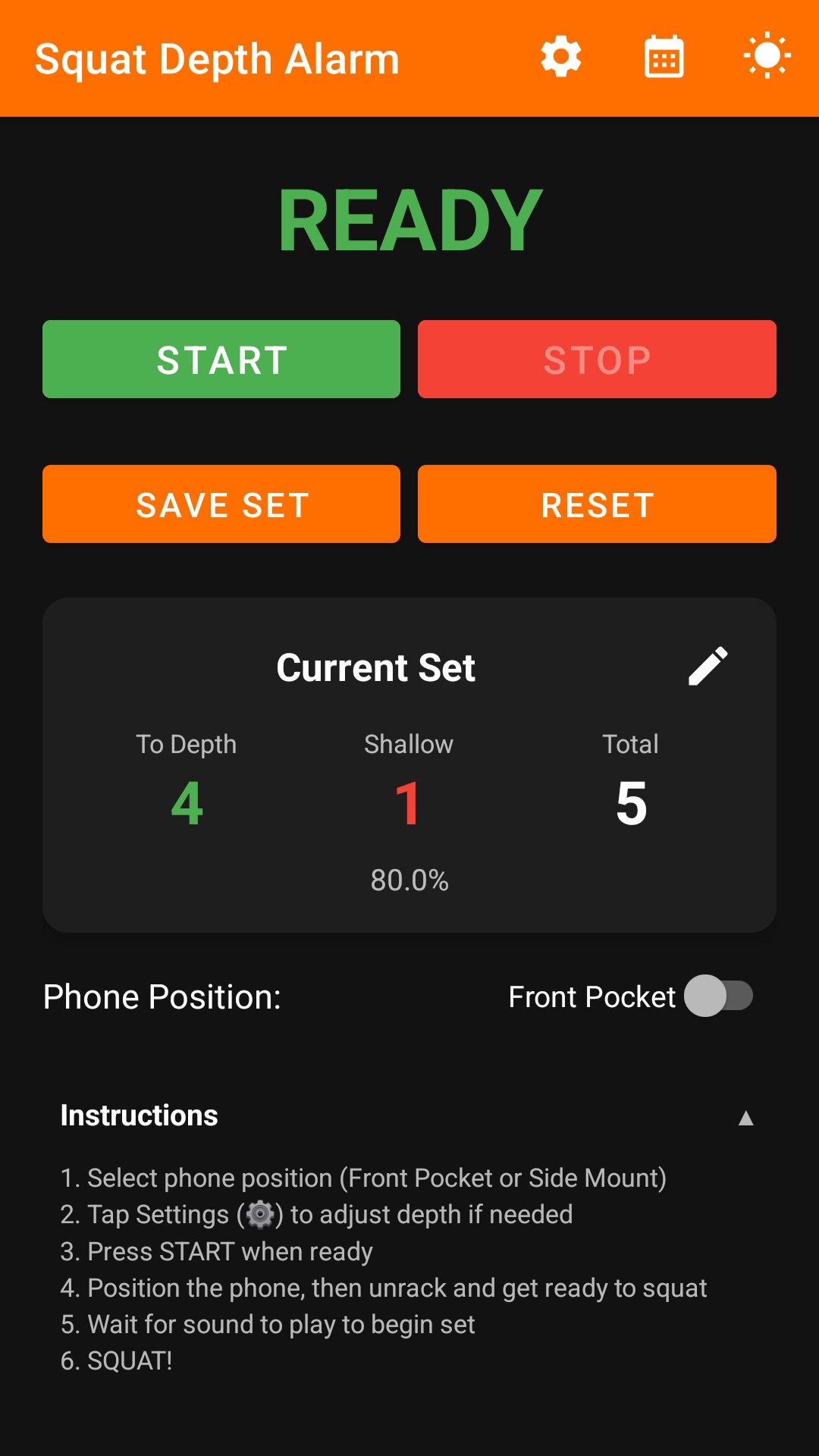Click the Phone Position label

click(162, 997)
